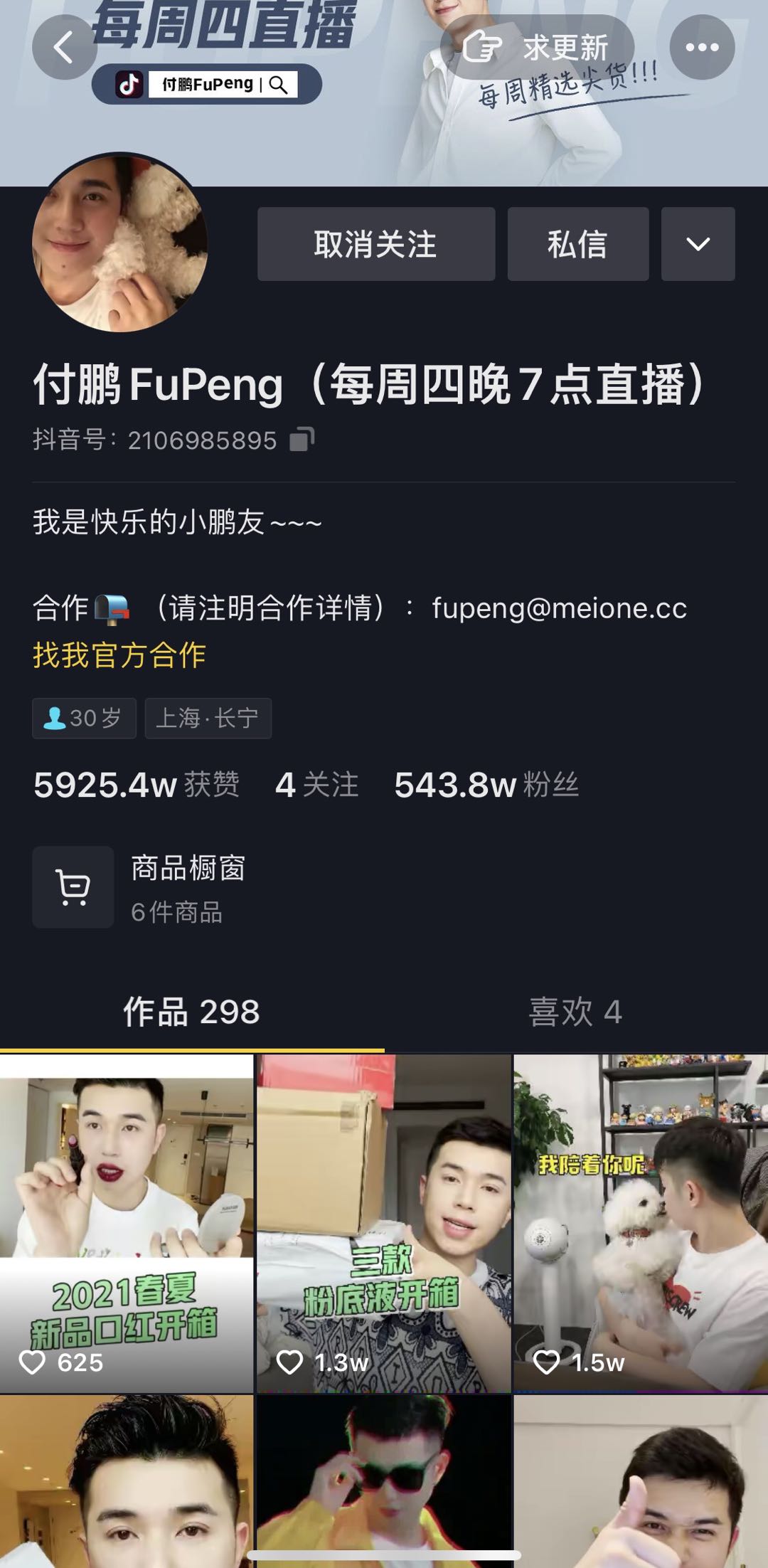View the 粉丝 followers list
The height and width of the screenshot is (1568, 768).
(x=486, y=785)
